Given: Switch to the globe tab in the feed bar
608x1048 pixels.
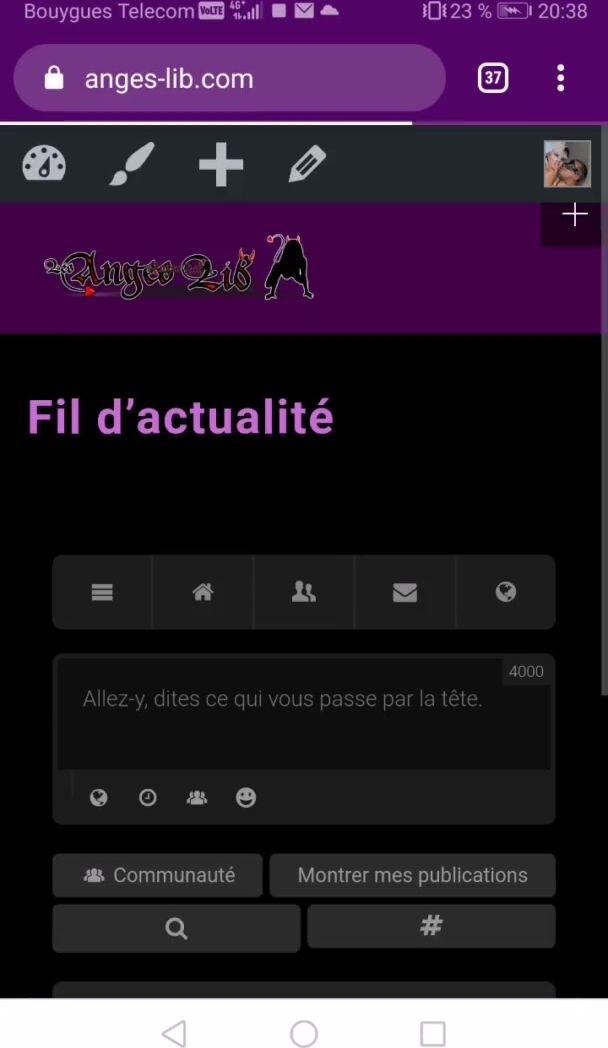Looking at the screenshot, I should (x=506, y=592).
